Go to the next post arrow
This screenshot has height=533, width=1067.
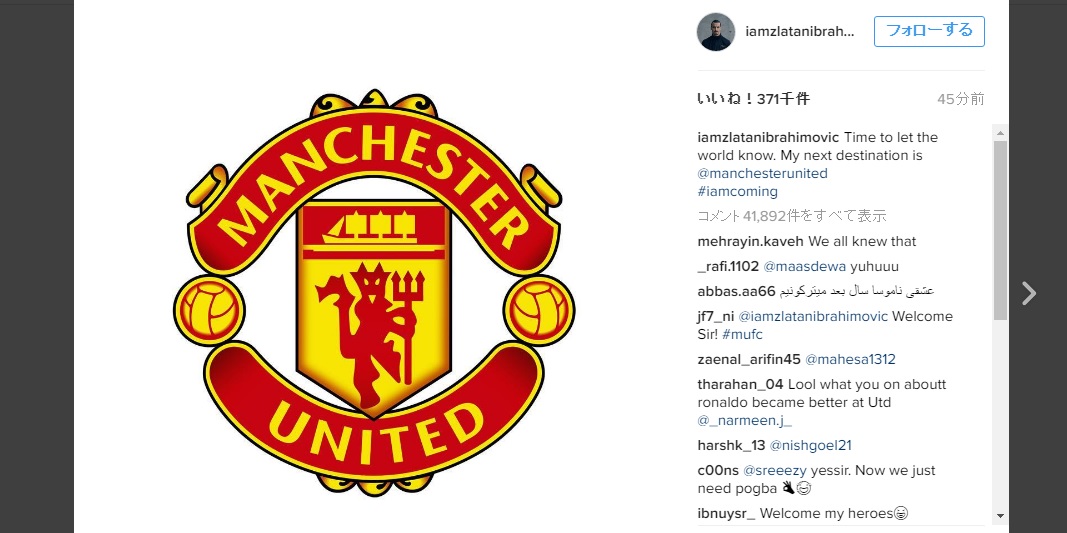(1028, 293)
